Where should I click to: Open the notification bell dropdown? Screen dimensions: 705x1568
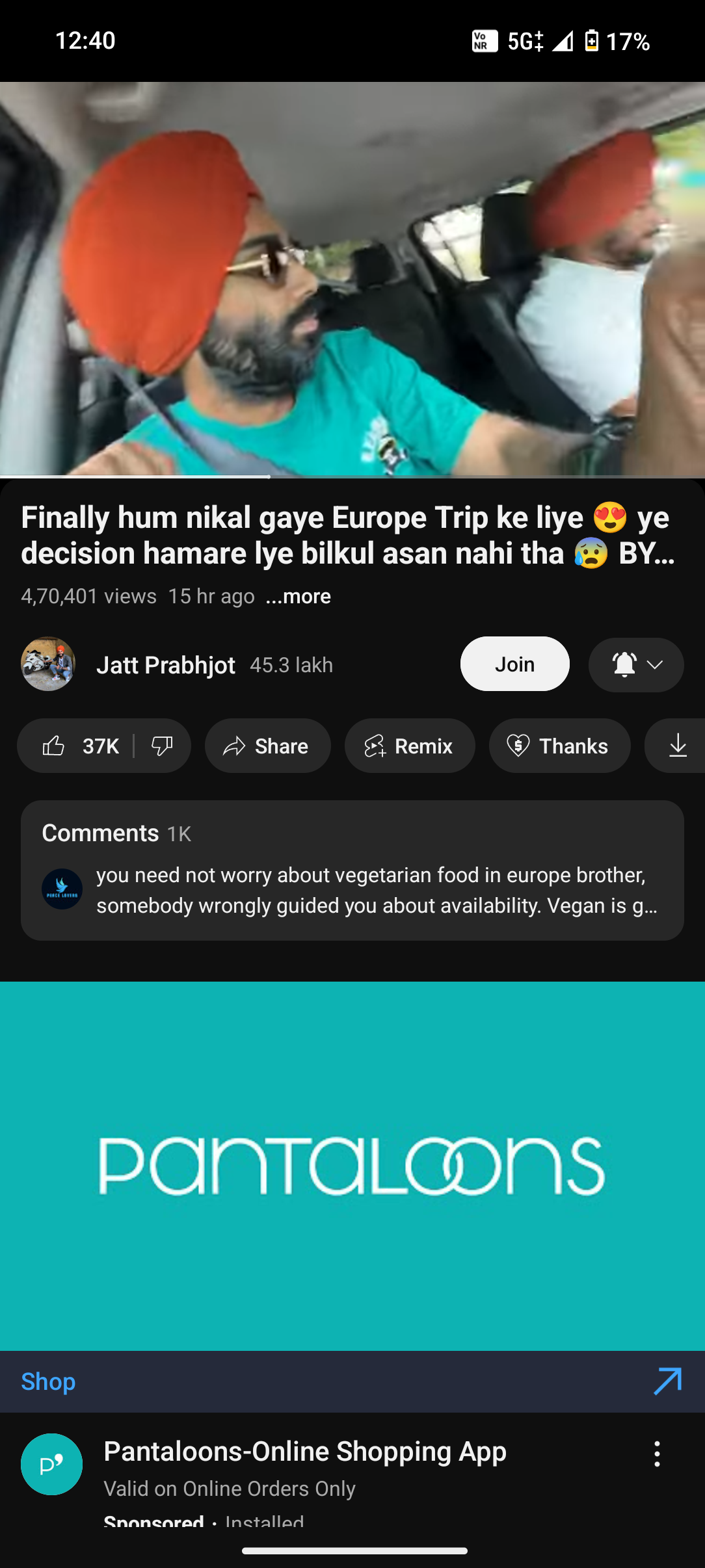point(635,664)
